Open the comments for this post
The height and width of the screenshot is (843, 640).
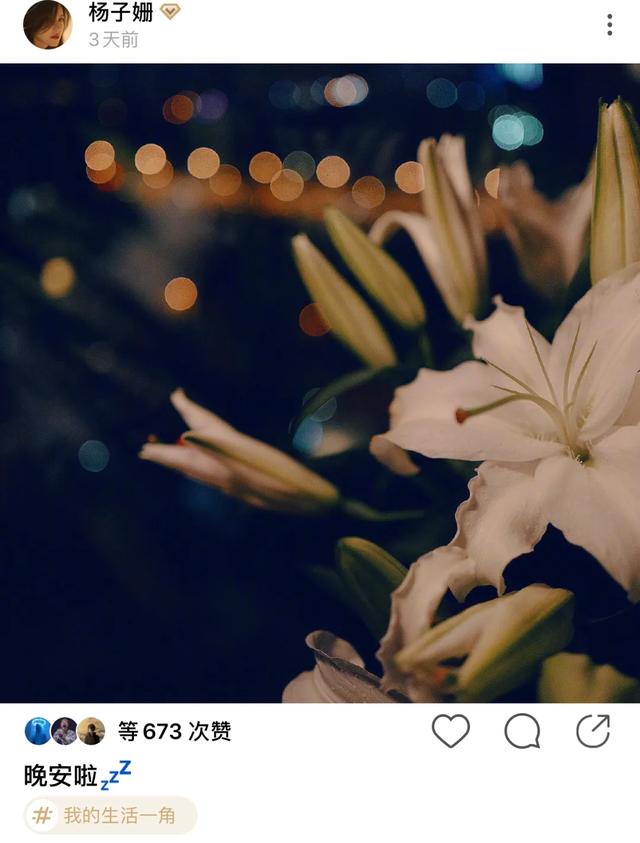pos(522,731)
